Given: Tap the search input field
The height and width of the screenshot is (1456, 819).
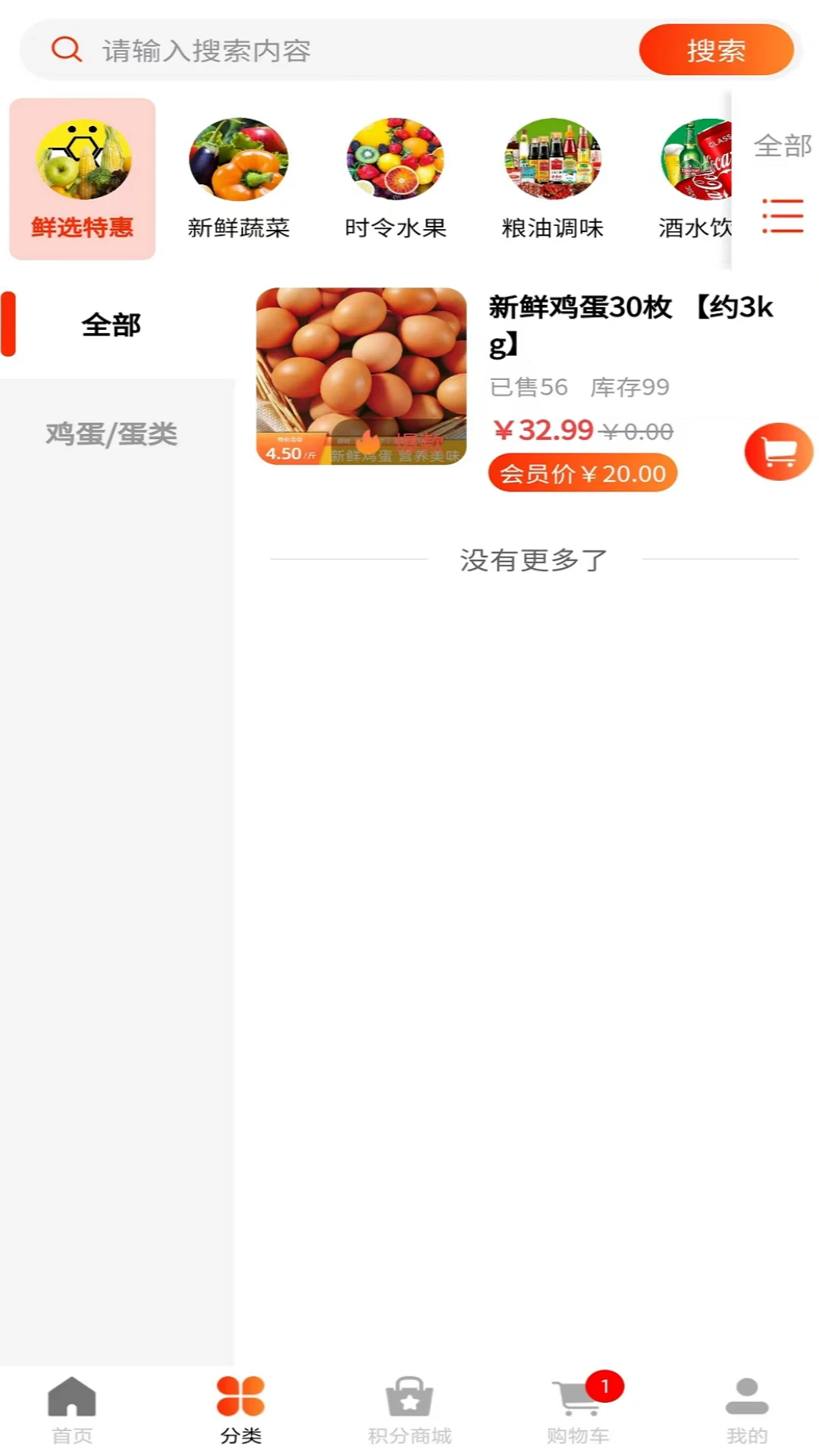Looking at the screenshot, I should [341, 51].
